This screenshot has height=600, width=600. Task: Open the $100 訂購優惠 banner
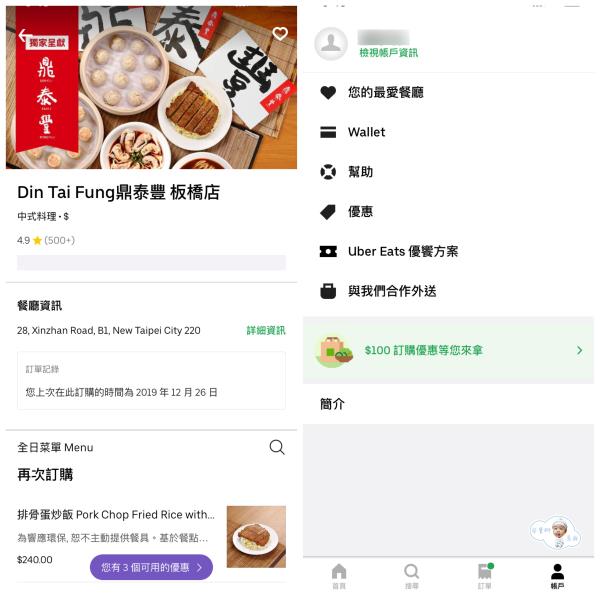click(448, 350)
